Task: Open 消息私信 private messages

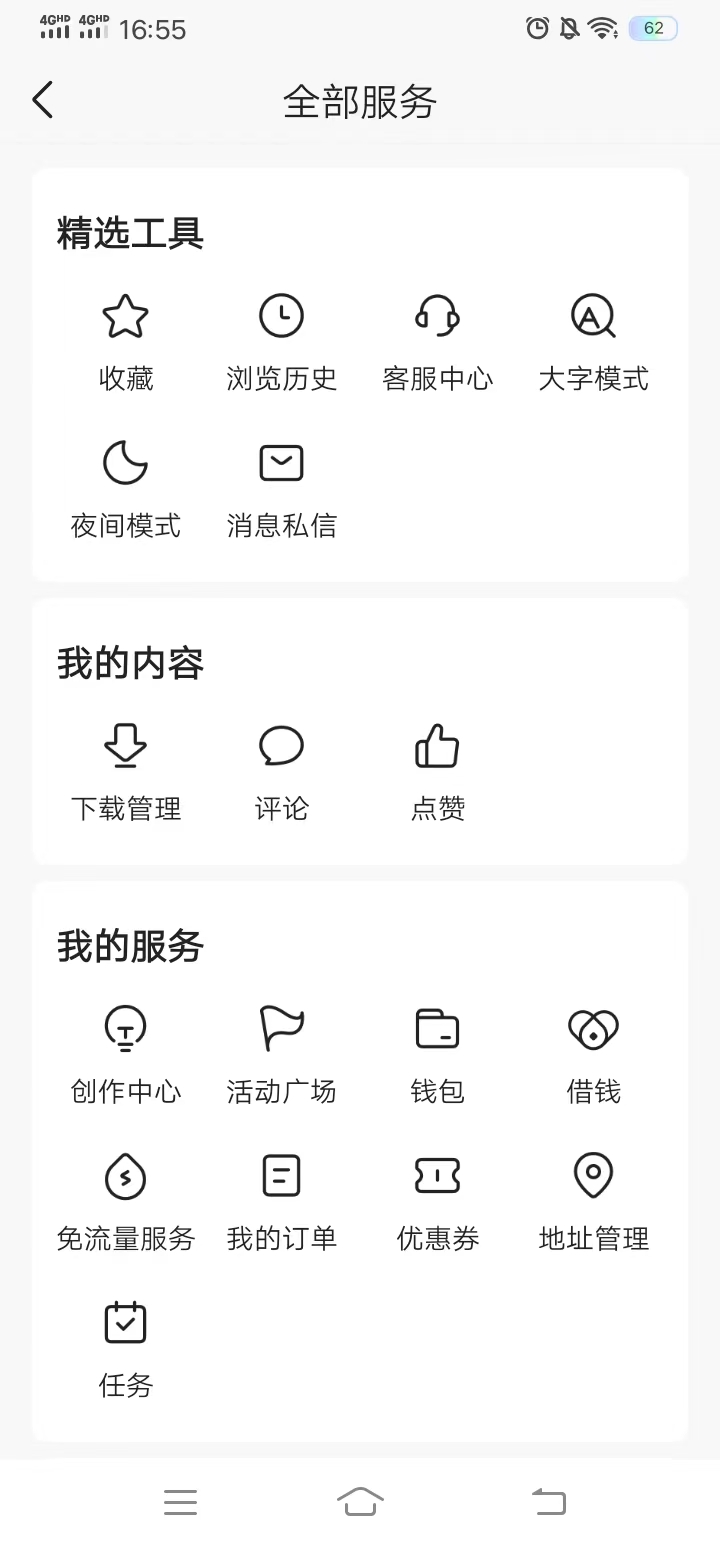Action: point(281,487)
